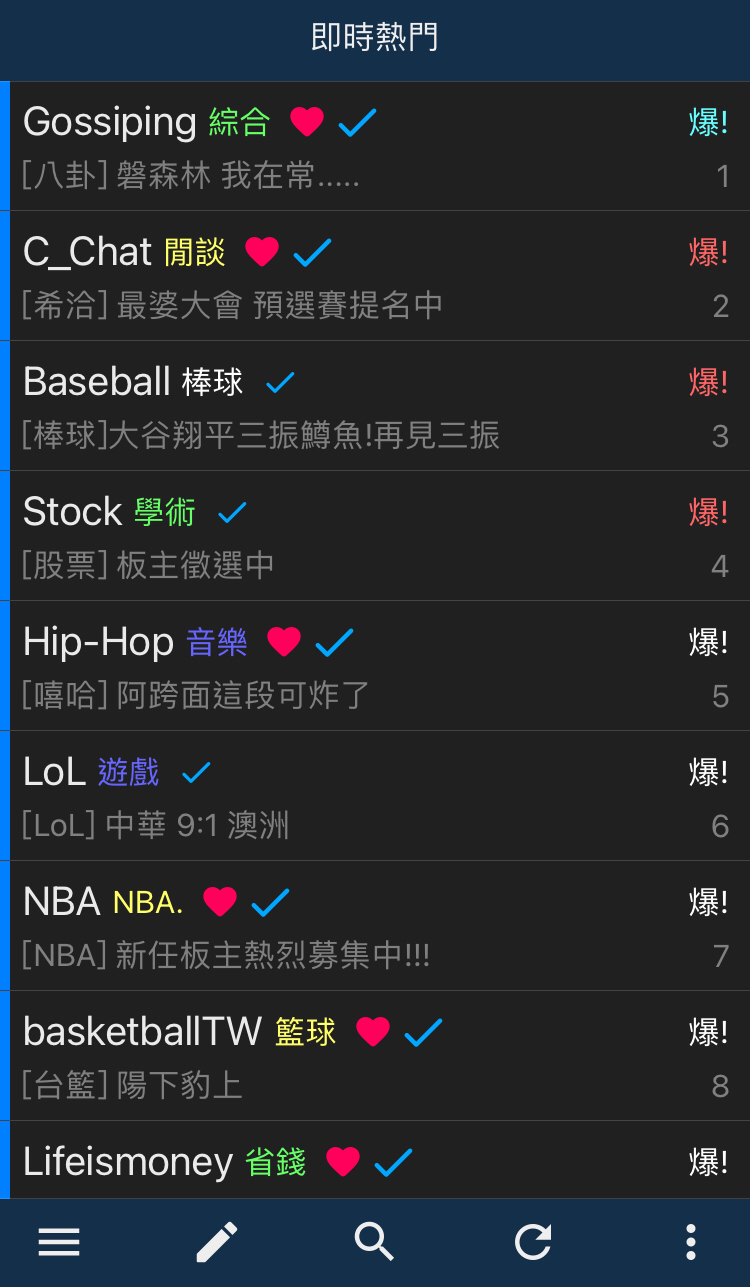Enter the C_Chat board

click(375, 276)
